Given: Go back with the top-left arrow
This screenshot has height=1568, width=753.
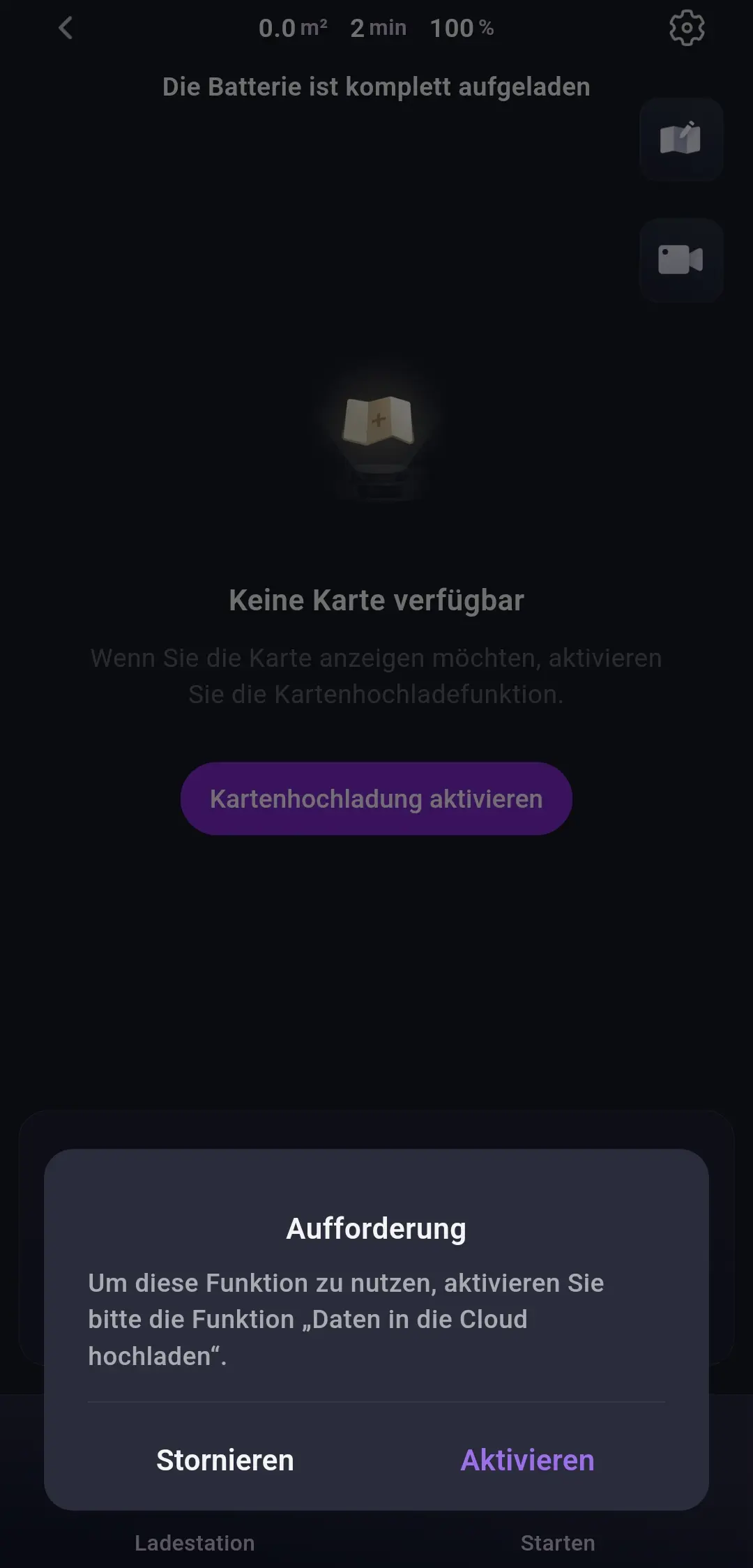Looking at the screenshot, I should [66, 29].
